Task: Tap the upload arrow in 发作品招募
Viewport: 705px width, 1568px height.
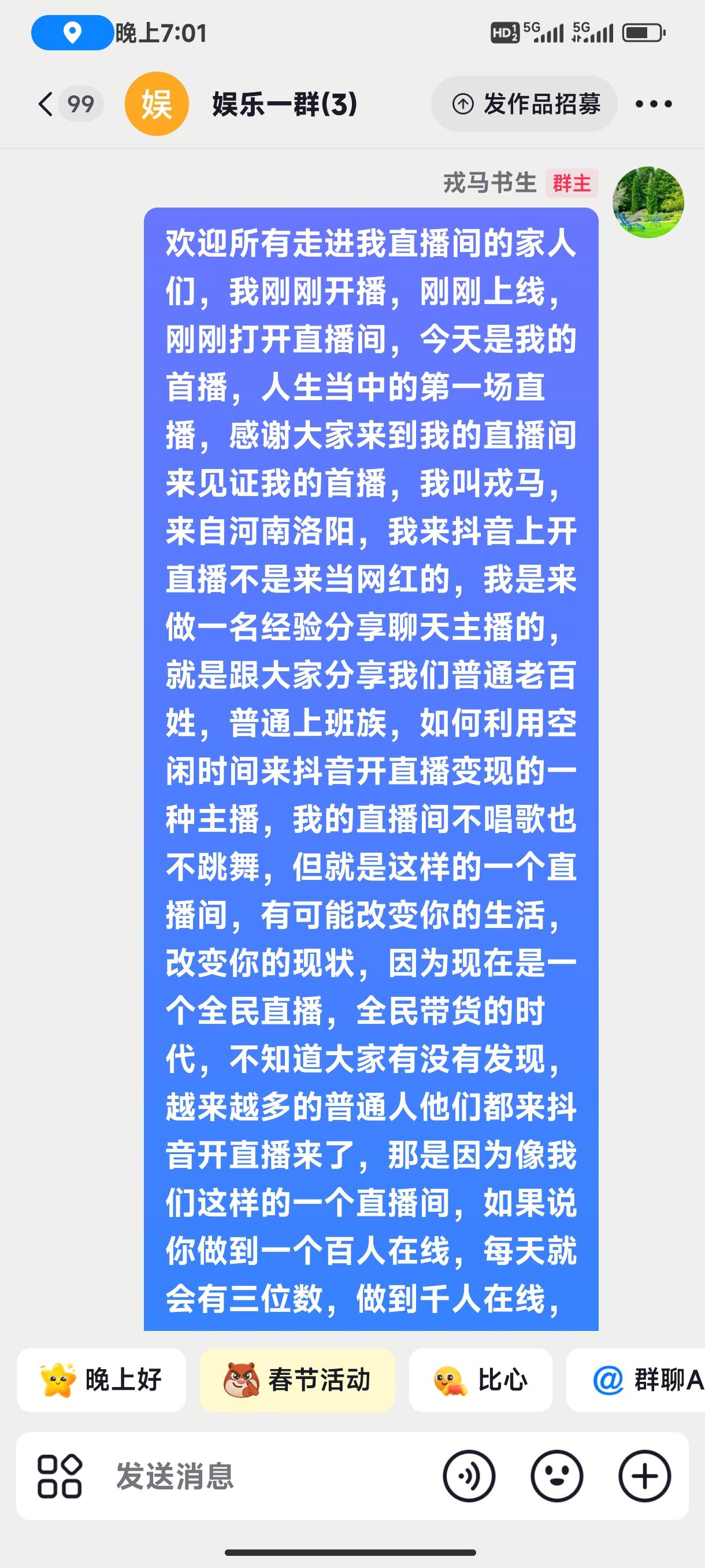Action: 462,104
